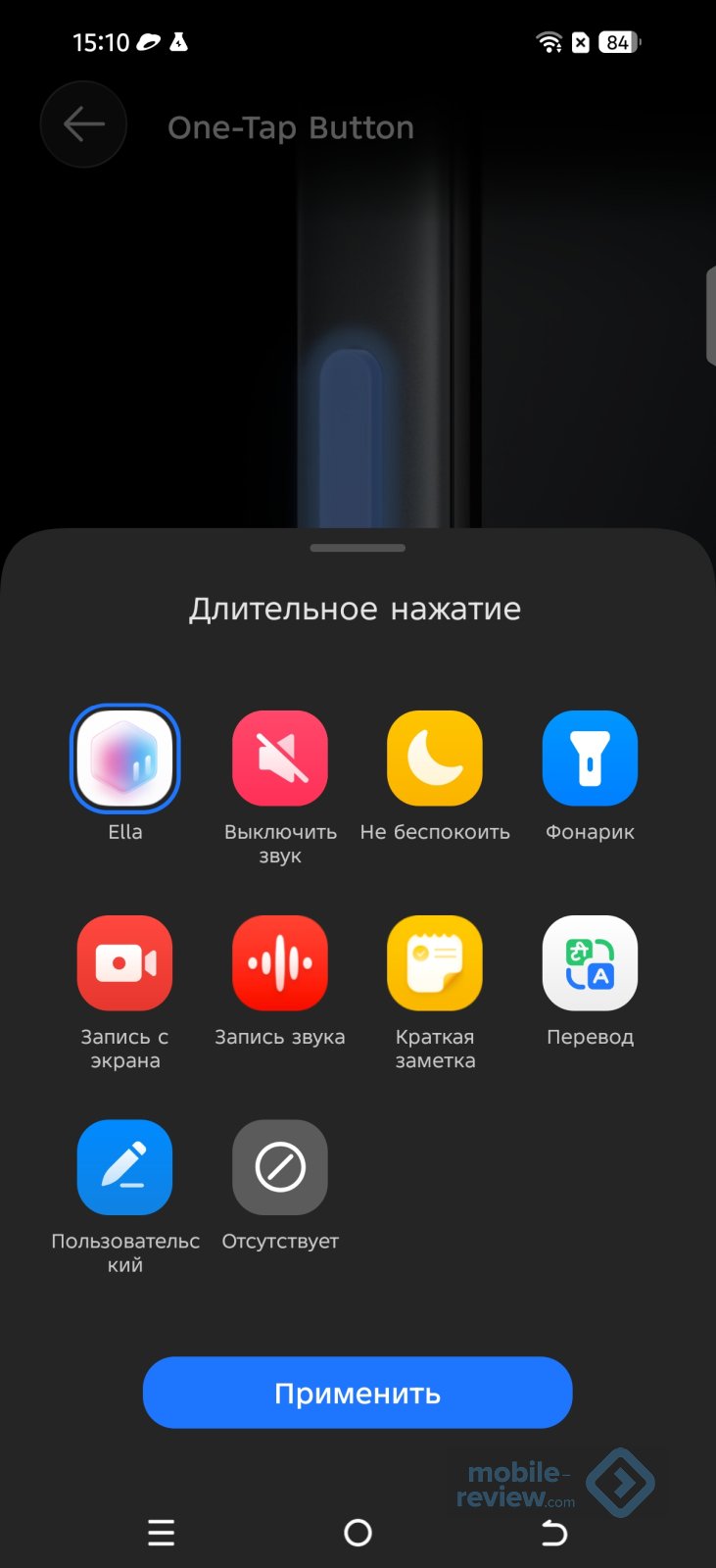This screenshot has height=1568, width=716.
Task: Pick the Краткая заметка option
Action: click(x=435, y=962)
